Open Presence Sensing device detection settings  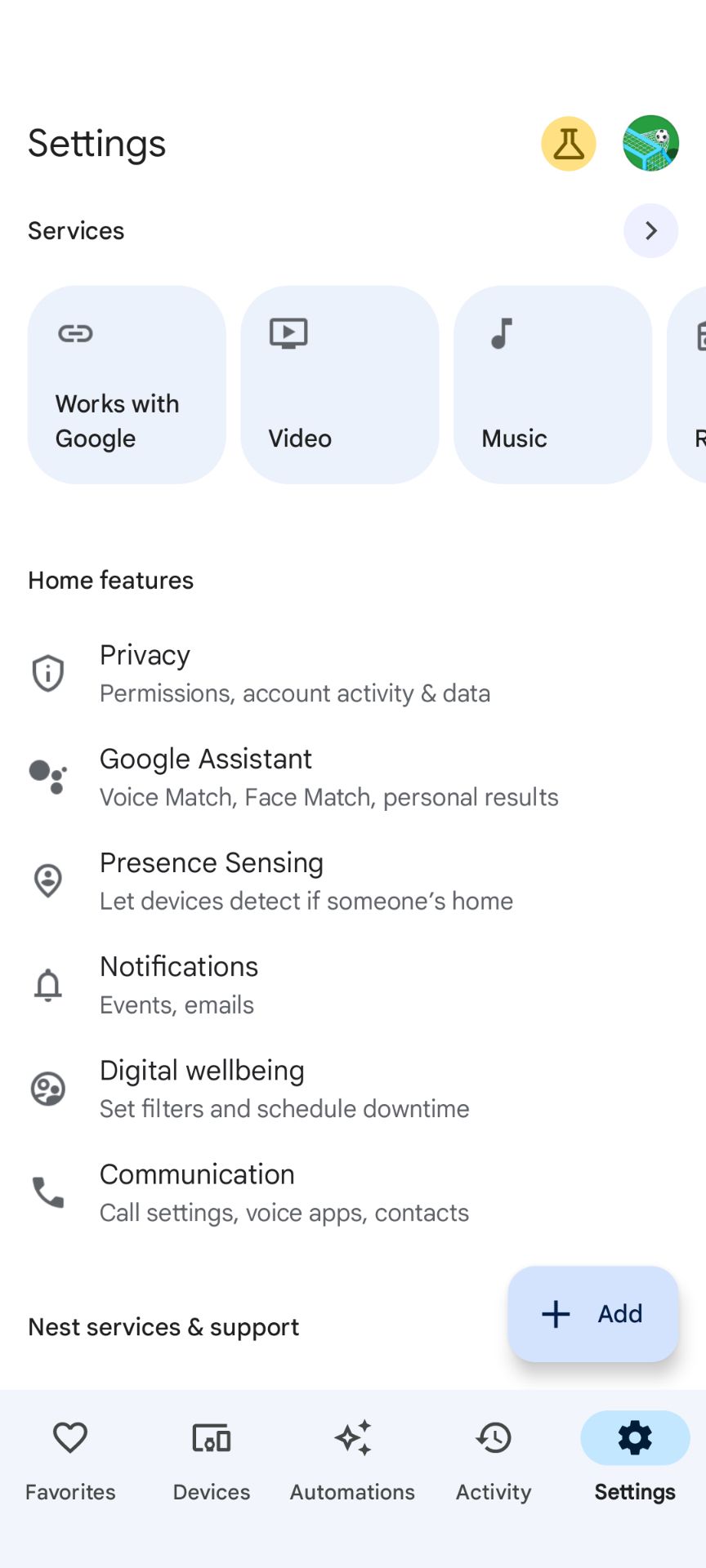coord(306,880)
